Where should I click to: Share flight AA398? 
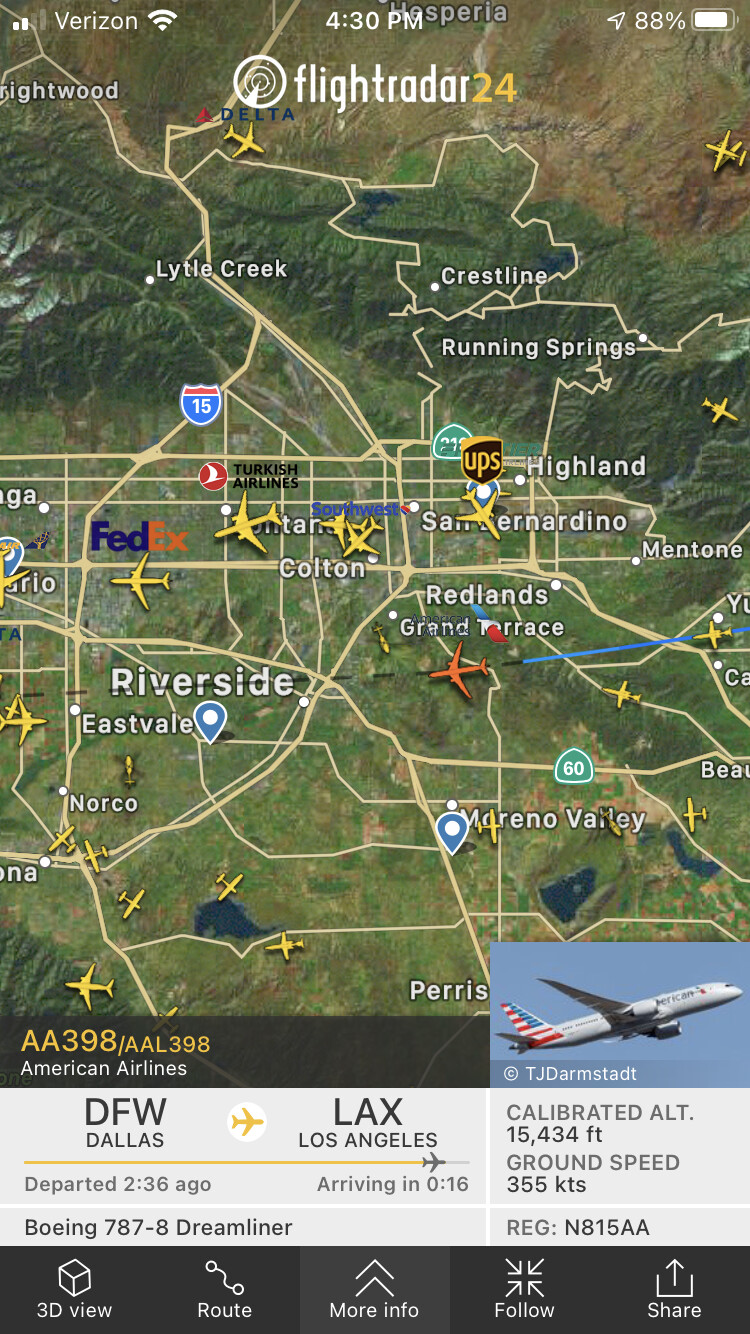pos(674,1290)
